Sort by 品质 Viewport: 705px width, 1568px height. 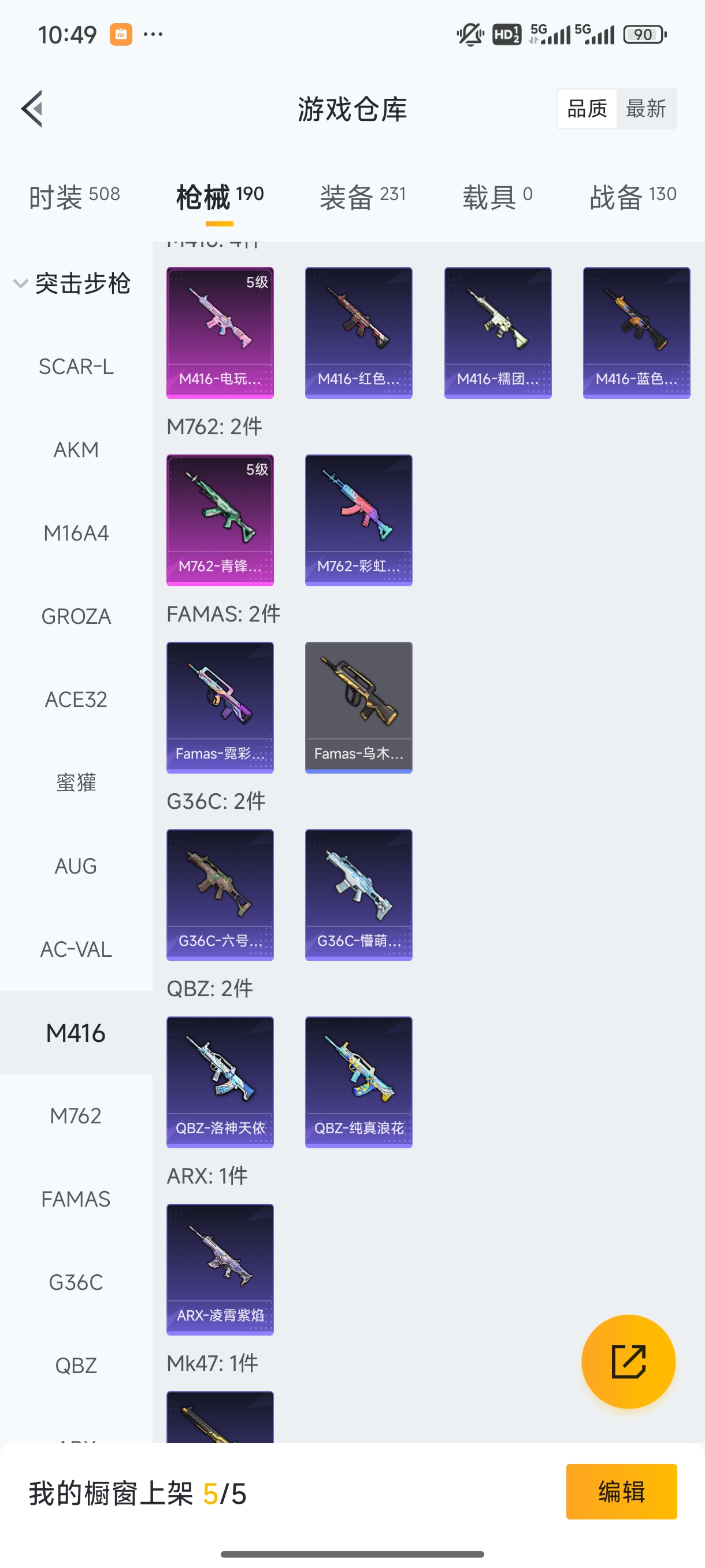coord(587,109)
